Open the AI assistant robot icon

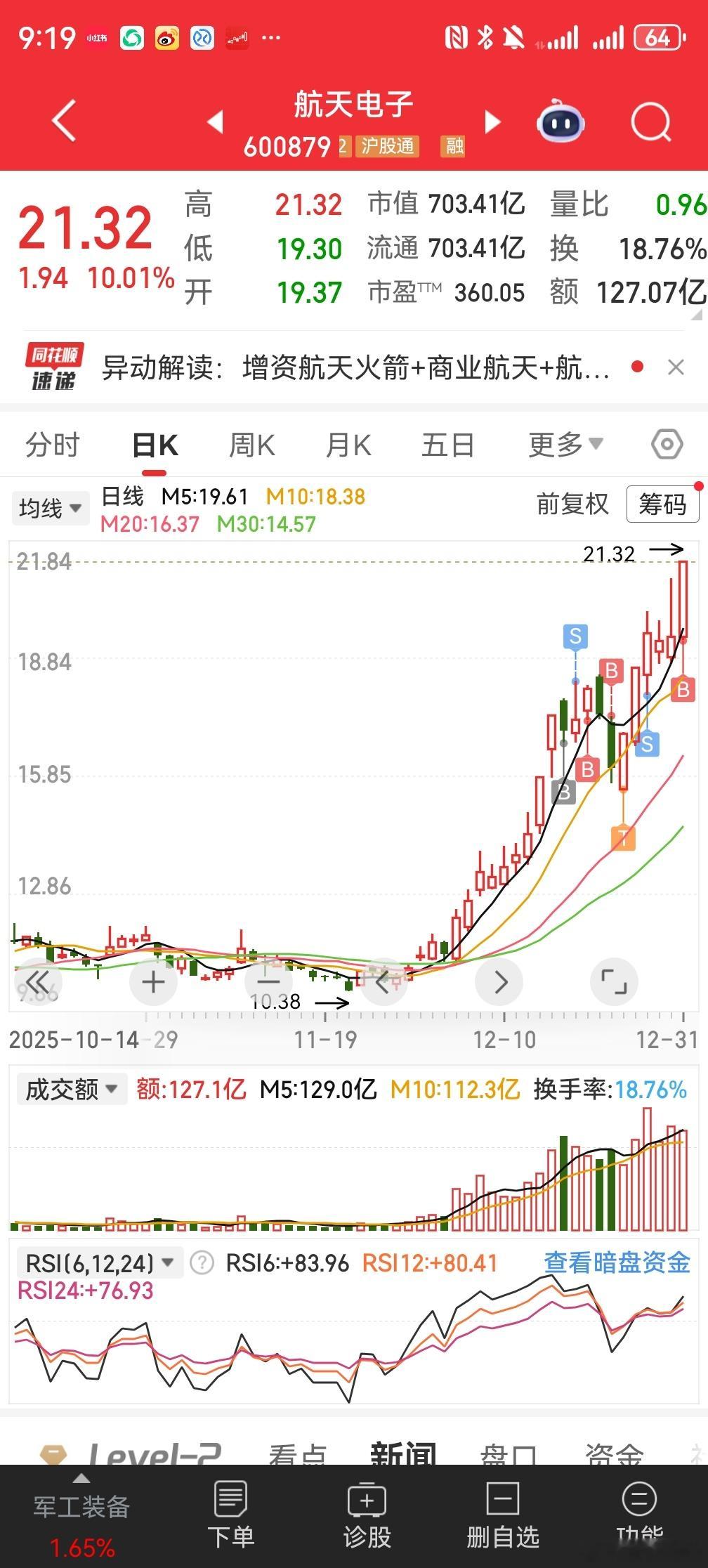click(x=560, y=122)
